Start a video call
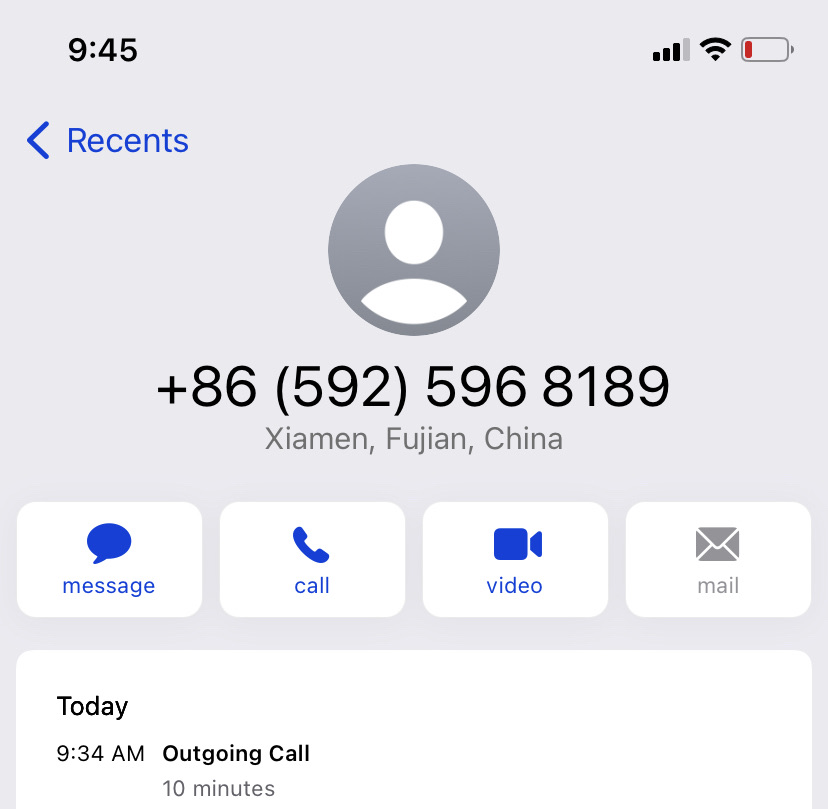 click(515, 559)
